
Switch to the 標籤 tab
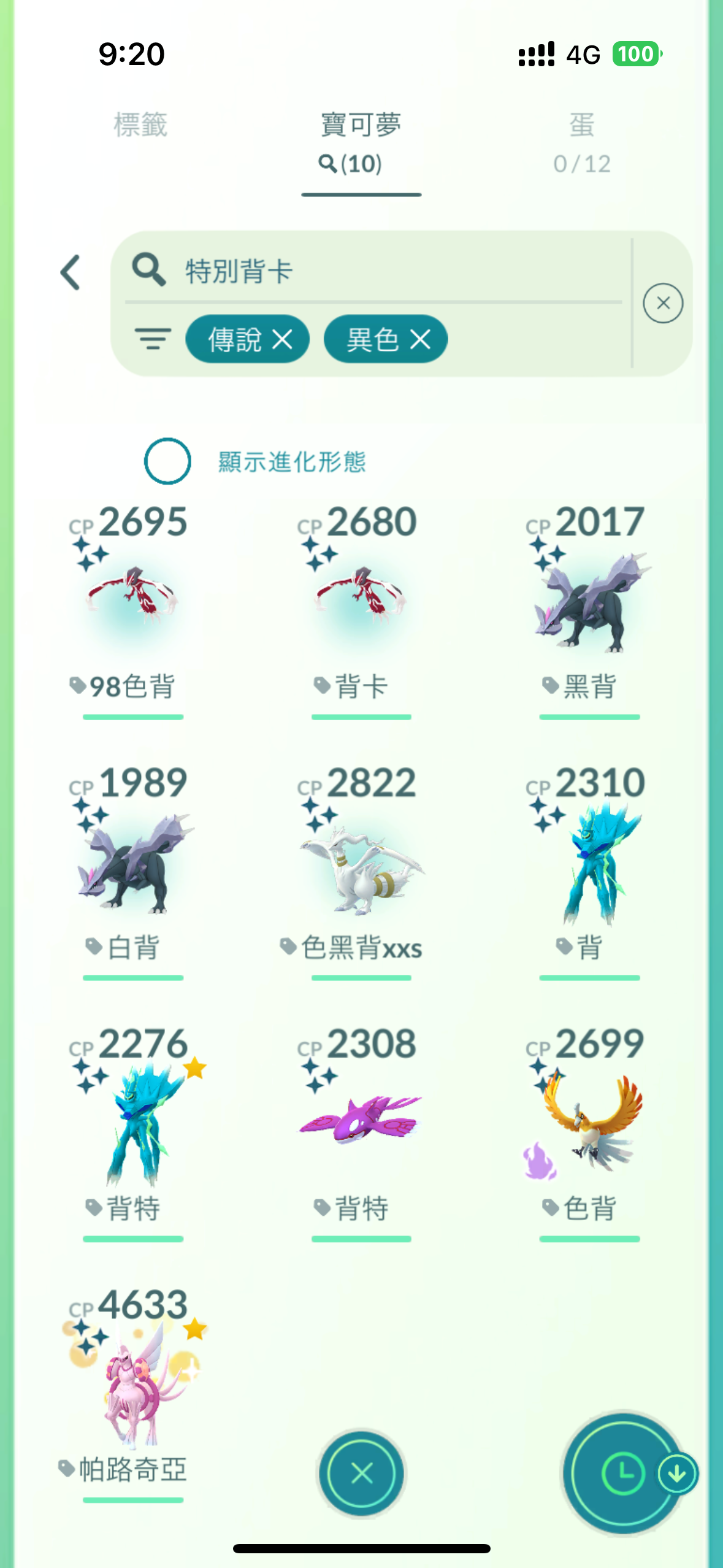140,125
